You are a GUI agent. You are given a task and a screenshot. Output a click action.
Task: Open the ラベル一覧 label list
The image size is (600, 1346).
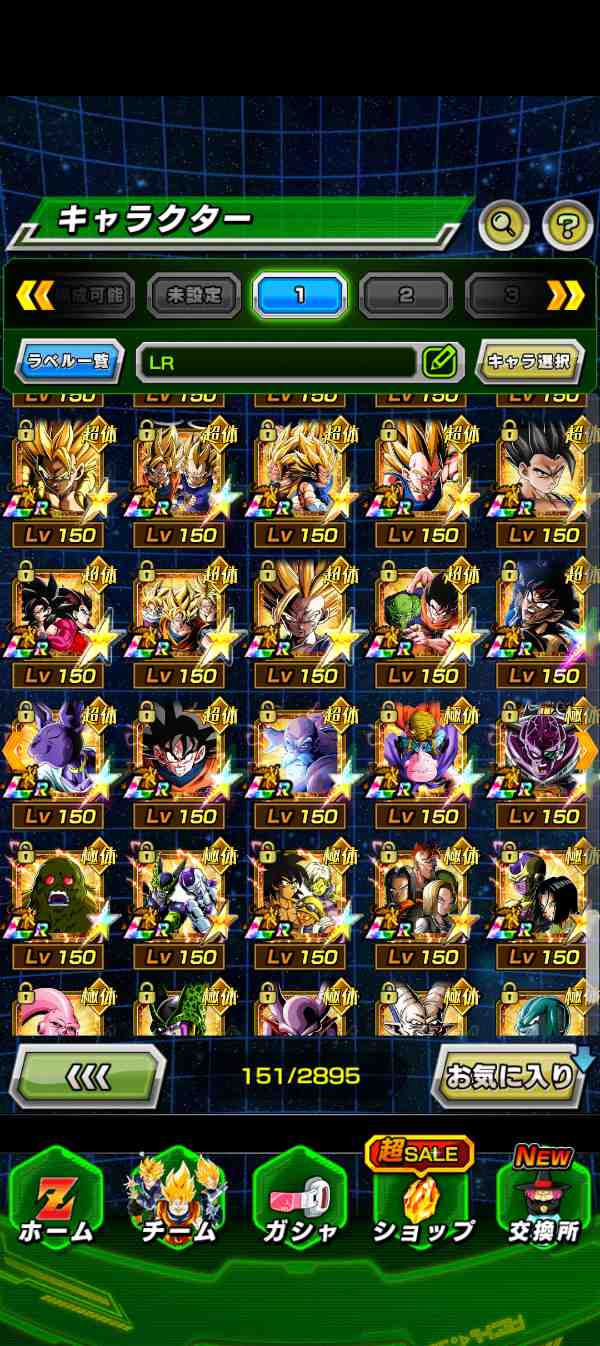[68, 362]
